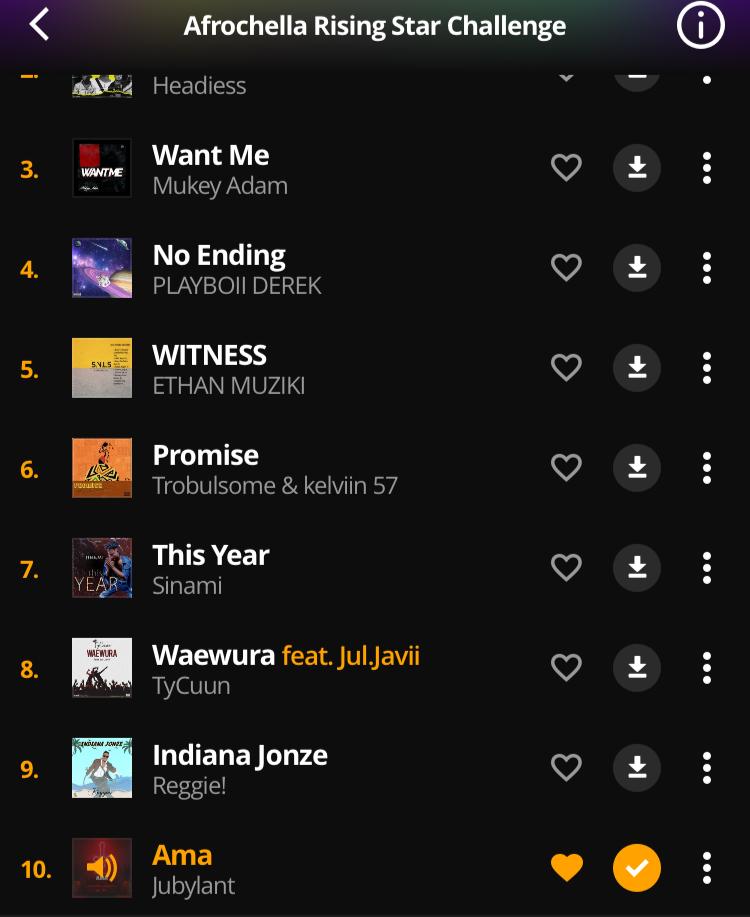
Task: Unlike the playing song Ama
Action: coord(566,867)
